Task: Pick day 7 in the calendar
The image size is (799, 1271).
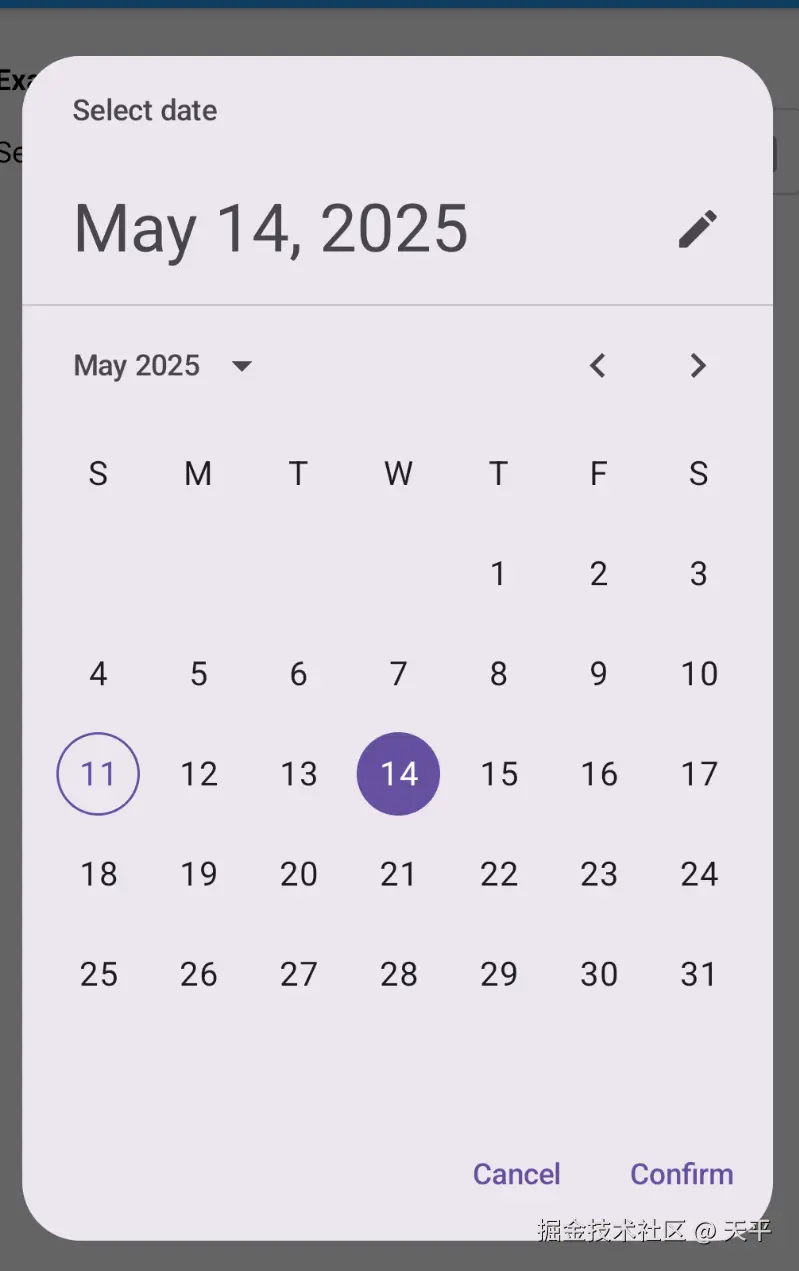Action: point(398,674)
